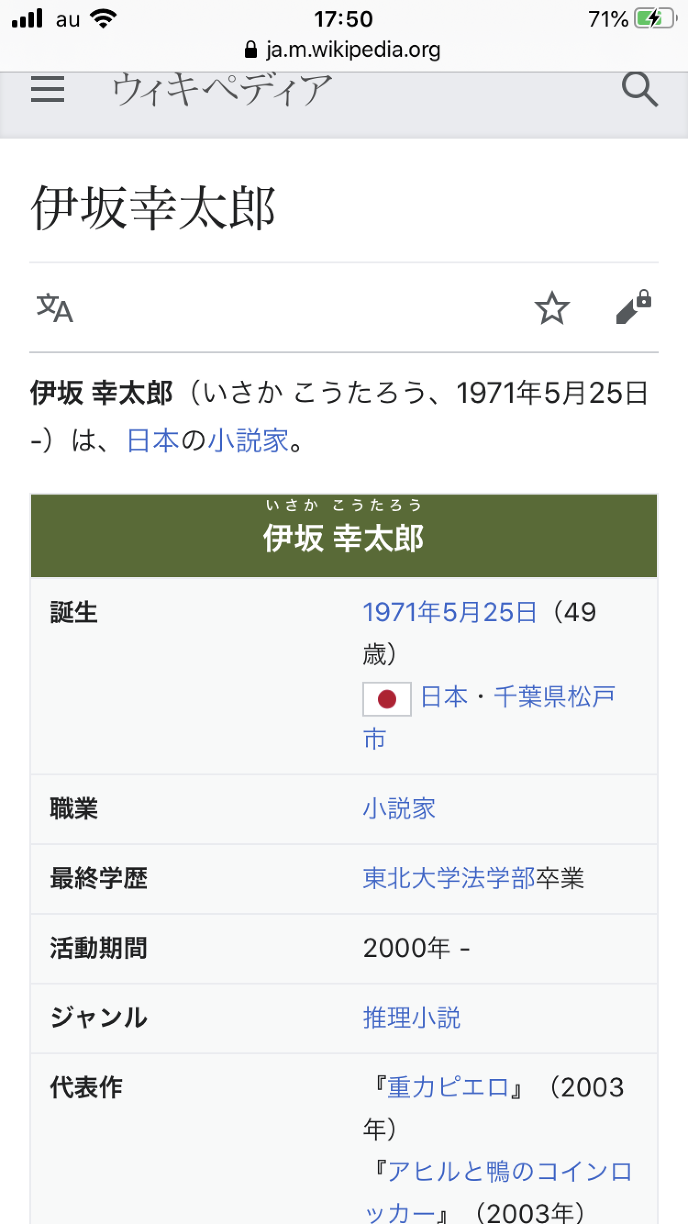Open the 小説家 link in intro sentence
The image size is (688, 1224).
(248, 440)
